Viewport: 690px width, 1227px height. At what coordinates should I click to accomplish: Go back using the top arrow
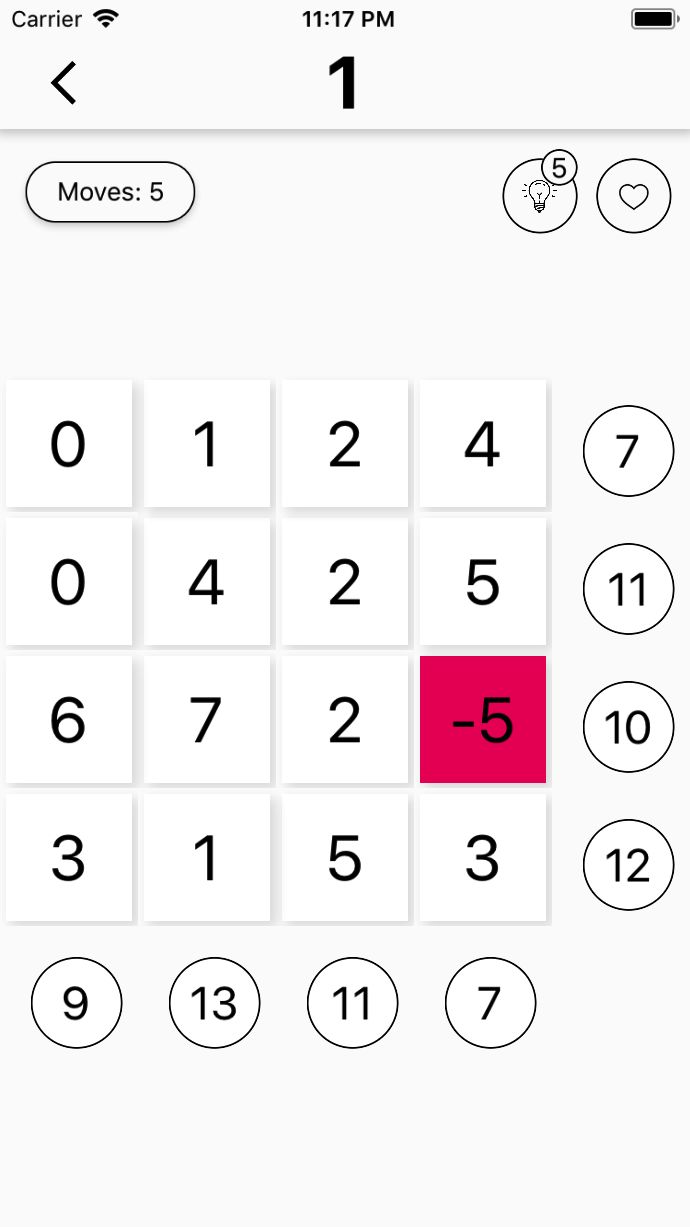pos(64,83)
